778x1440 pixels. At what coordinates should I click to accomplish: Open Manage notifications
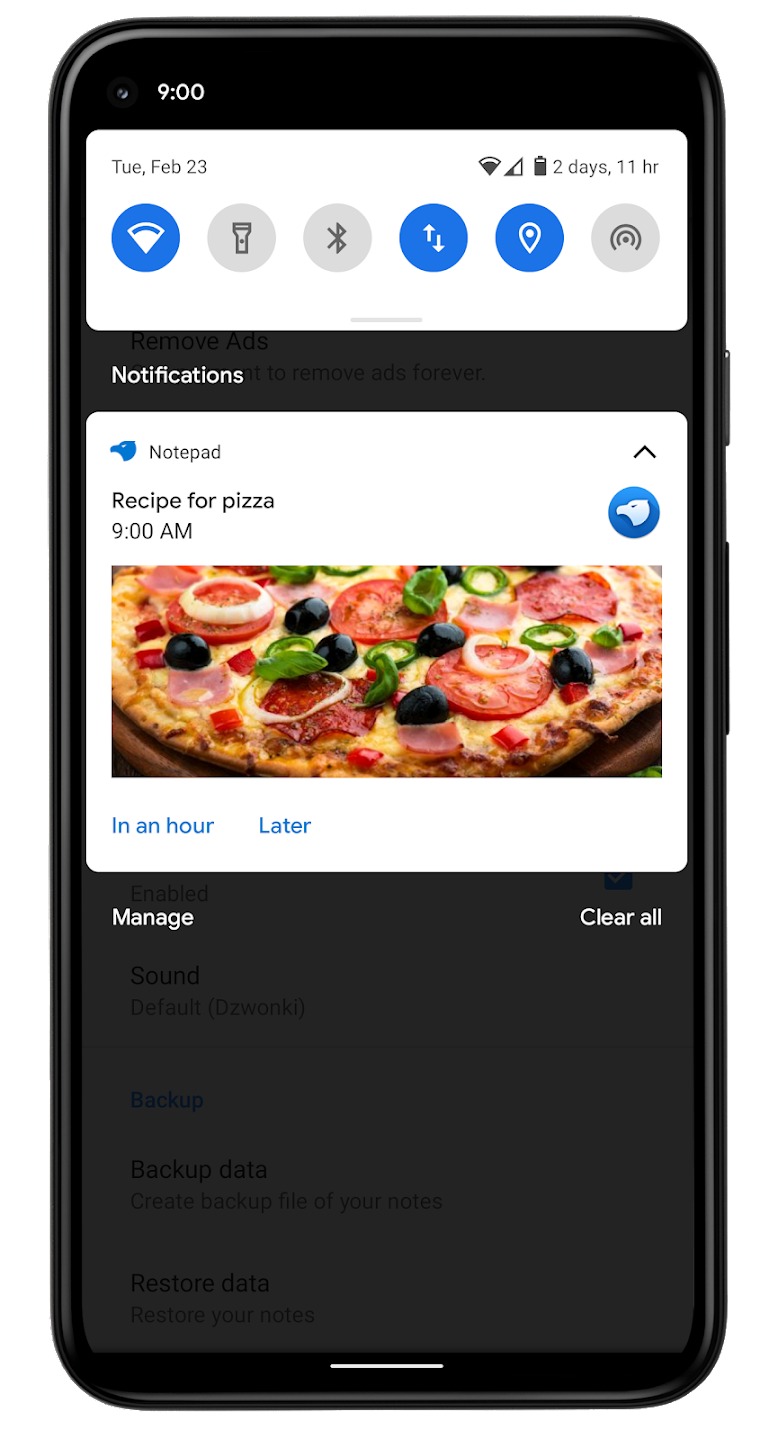click(153, 917)
